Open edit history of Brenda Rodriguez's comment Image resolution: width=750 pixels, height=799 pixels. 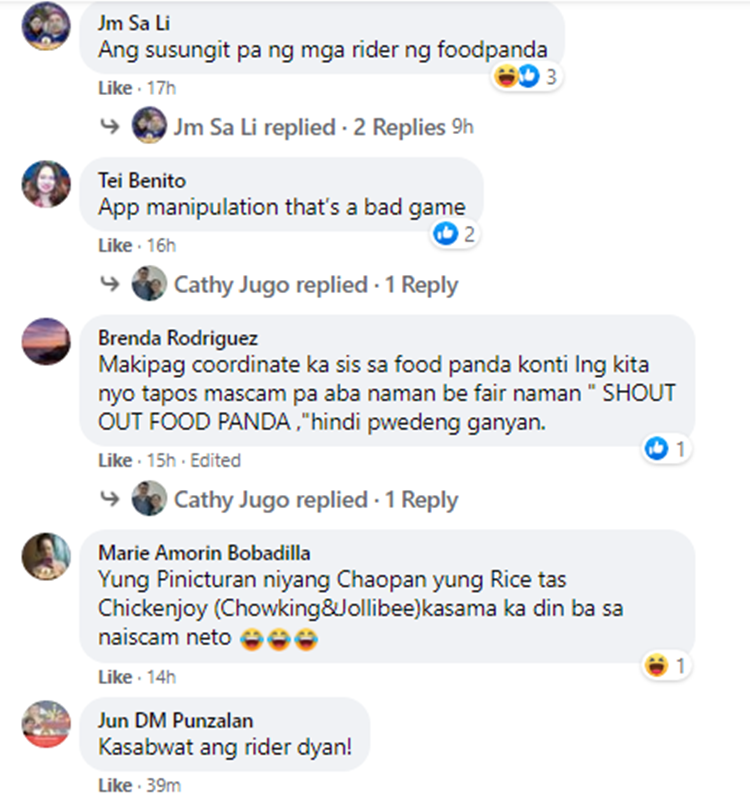click(x=216, y=460)
